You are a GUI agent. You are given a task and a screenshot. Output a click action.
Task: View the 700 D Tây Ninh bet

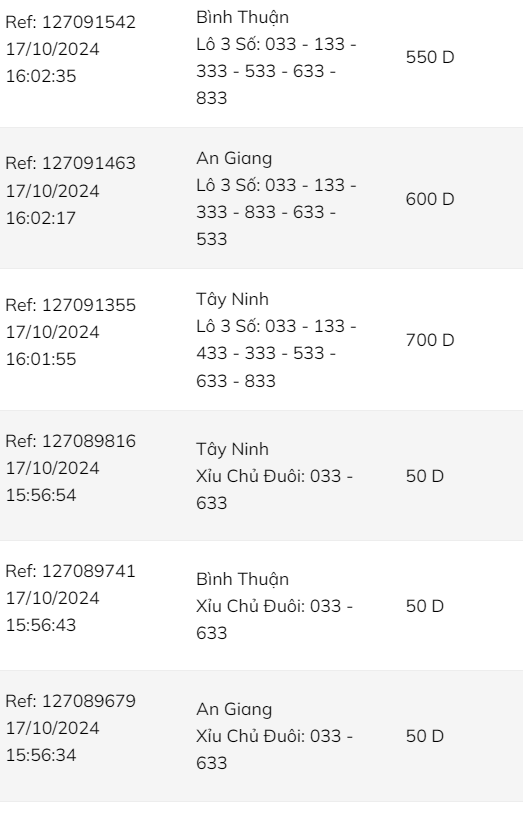coord(261,340)
